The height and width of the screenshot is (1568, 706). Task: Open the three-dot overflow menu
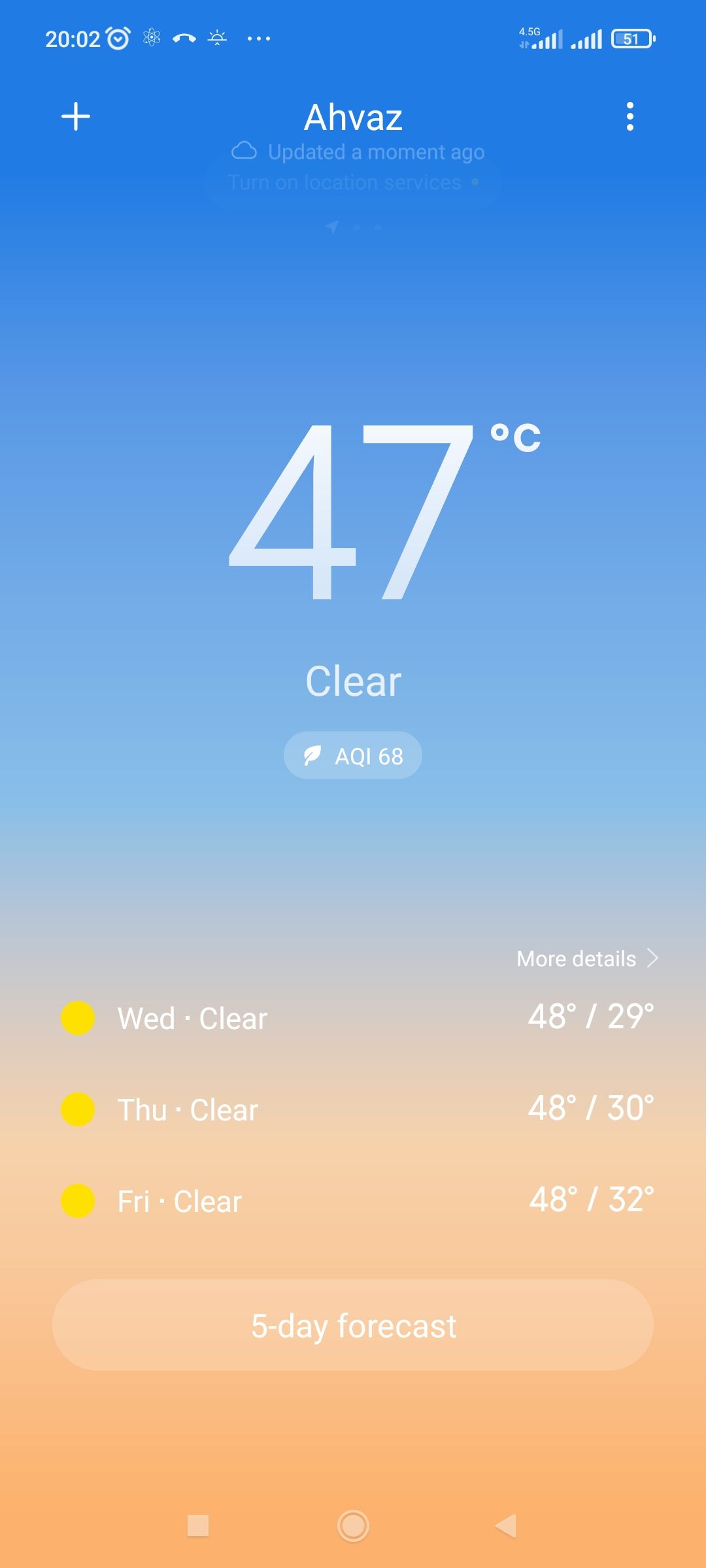[630, 117]
